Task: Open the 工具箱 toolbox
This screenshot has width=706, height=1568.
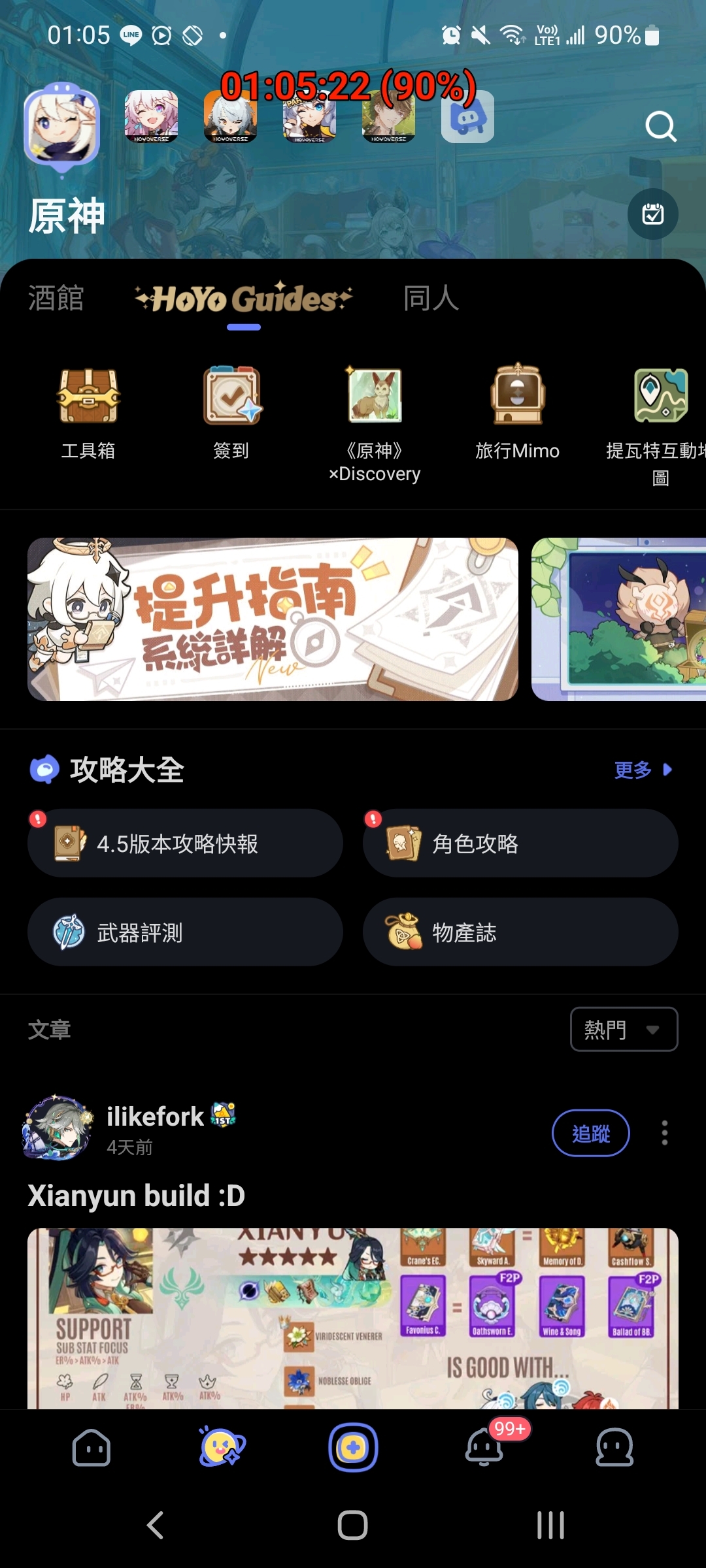Action: pyautogui.click(x=88, y=412)
